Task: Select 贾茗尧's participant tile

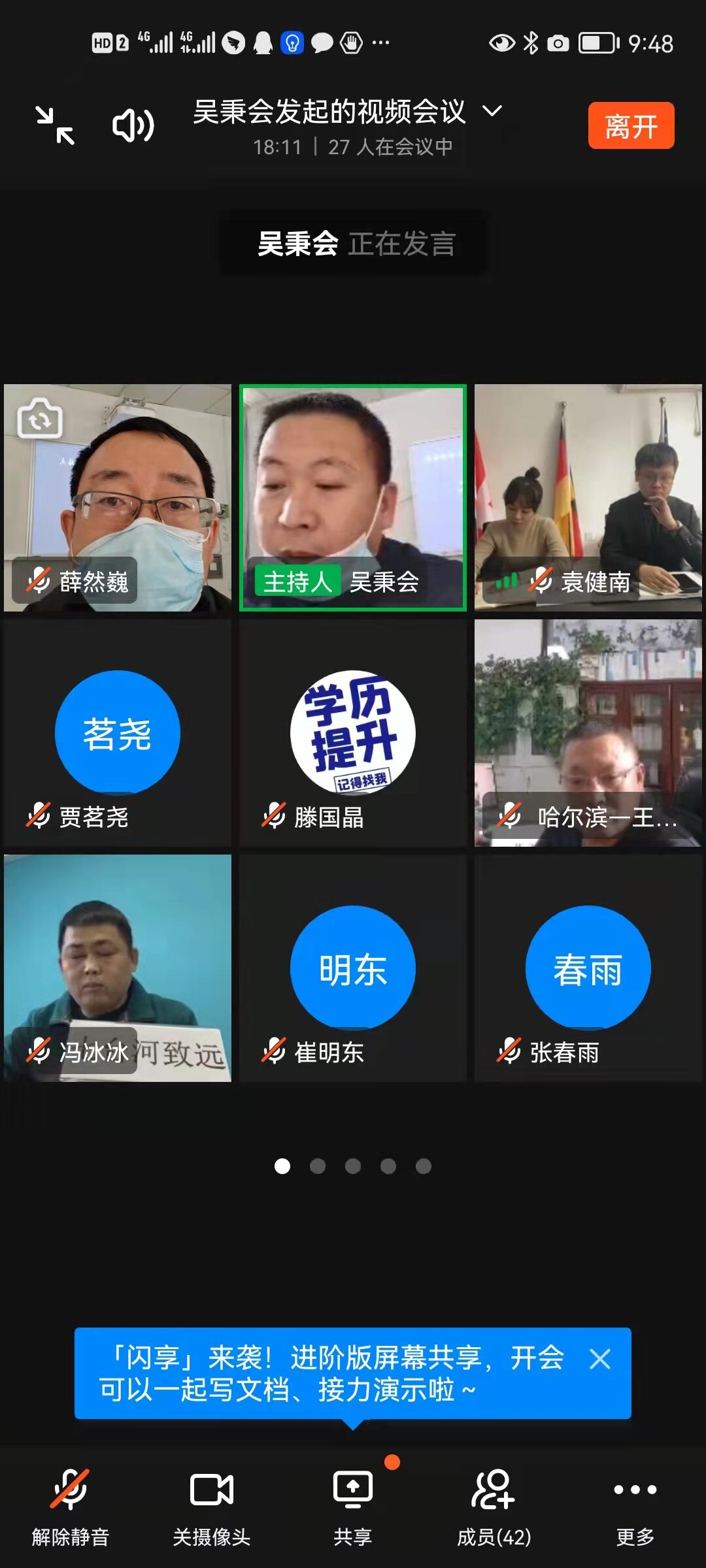Action: pyautogui.click(x=118, y=733)
